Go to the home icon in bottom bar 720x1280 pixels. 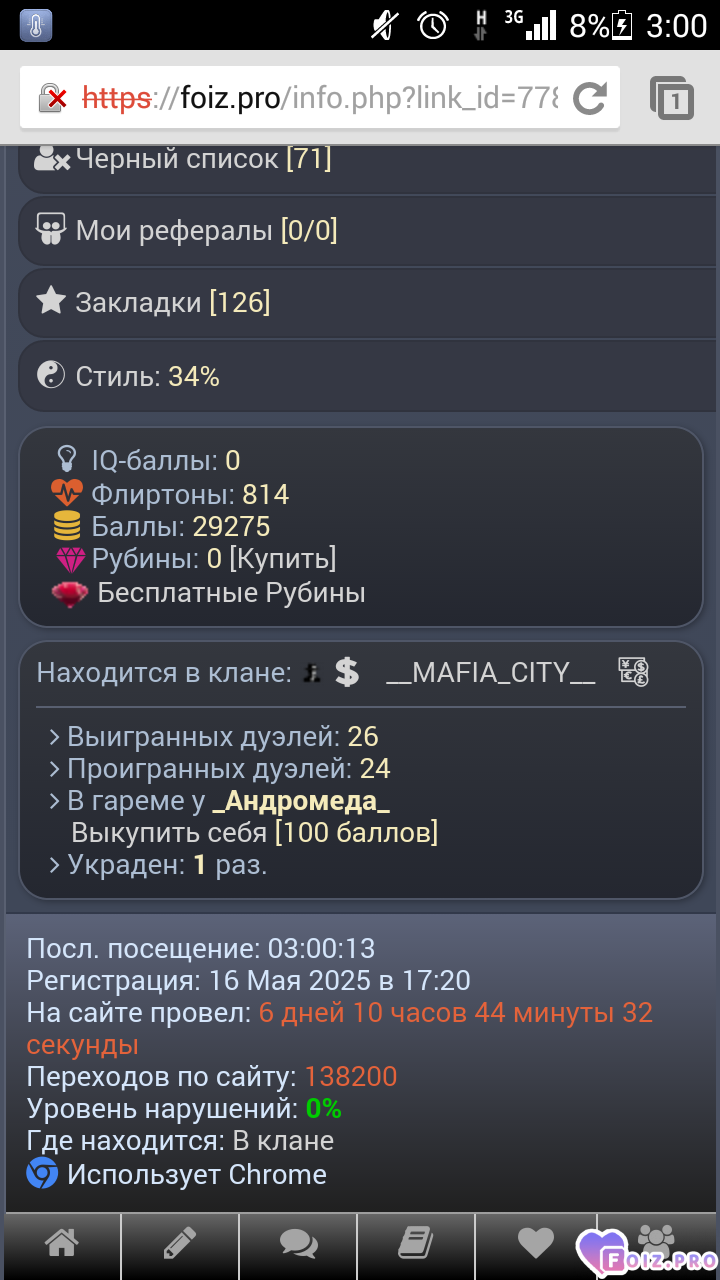click(x=62, y=1243)
